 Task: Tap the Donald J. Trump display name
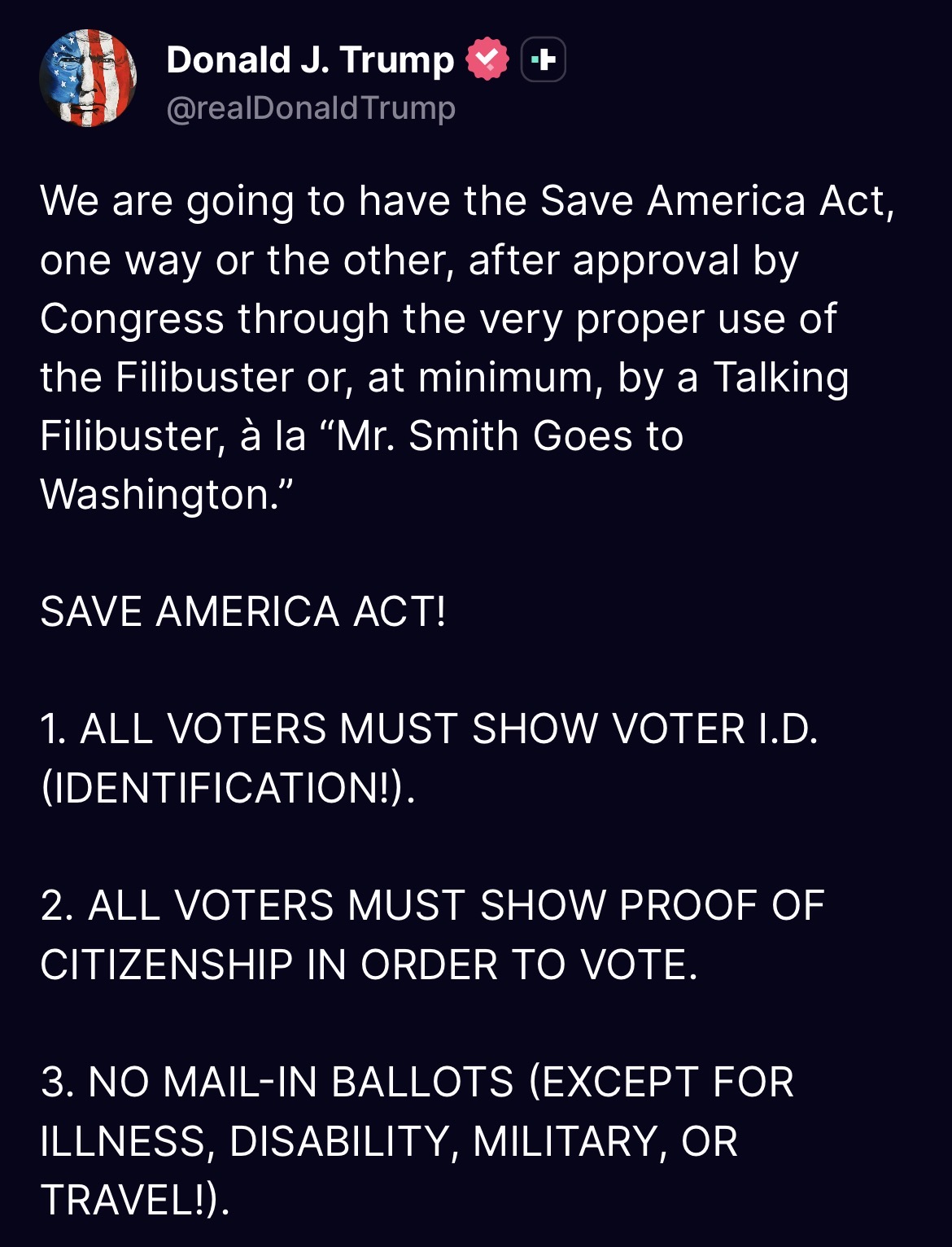pos(310,59)
